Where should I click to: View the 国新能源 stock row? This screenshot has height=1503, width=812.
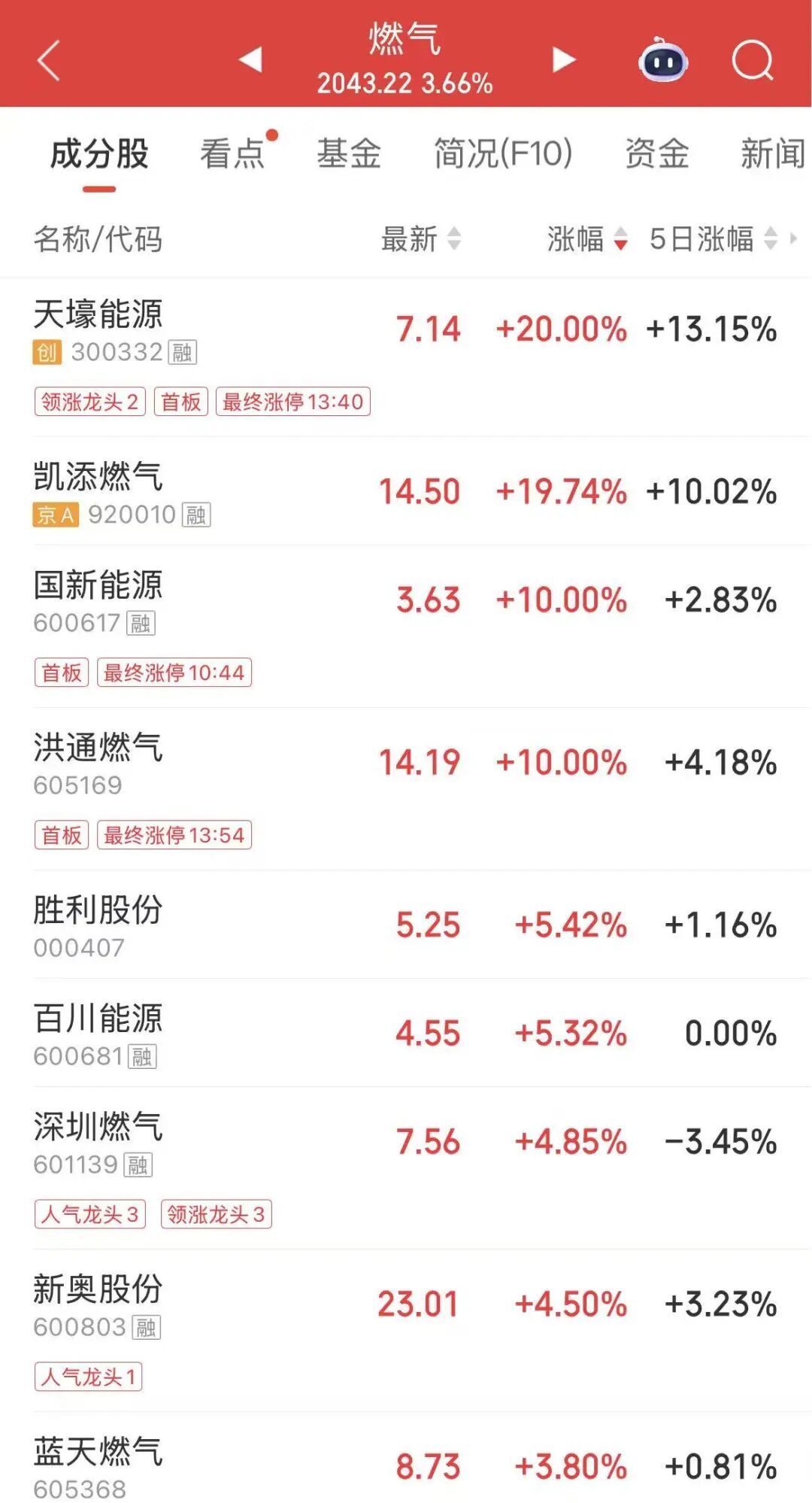click(98, 585)
